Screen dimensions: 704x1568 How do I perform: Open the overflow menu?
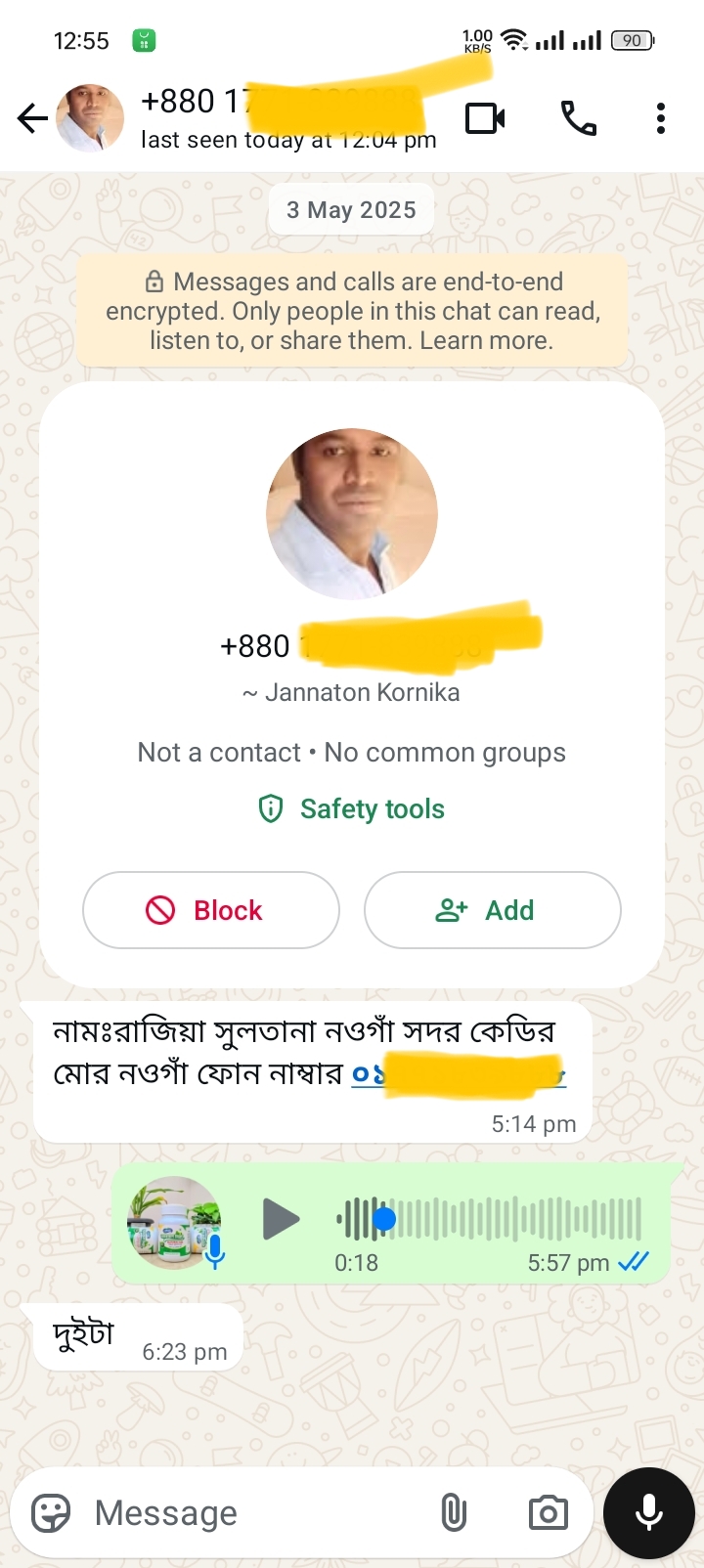coord(661,118)
